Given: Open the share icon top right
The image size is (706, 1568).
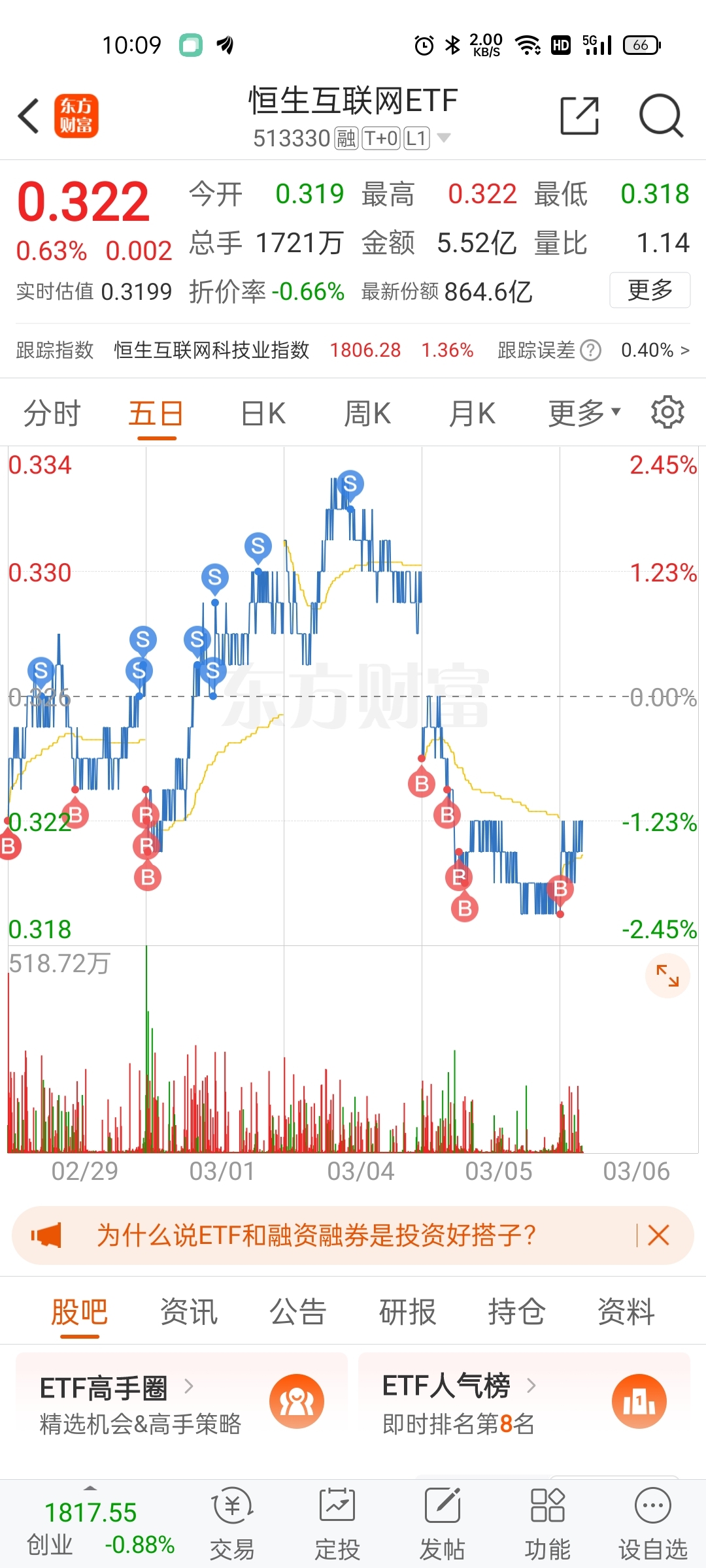Looking at the screenshot, I should [x=580, y=115].
